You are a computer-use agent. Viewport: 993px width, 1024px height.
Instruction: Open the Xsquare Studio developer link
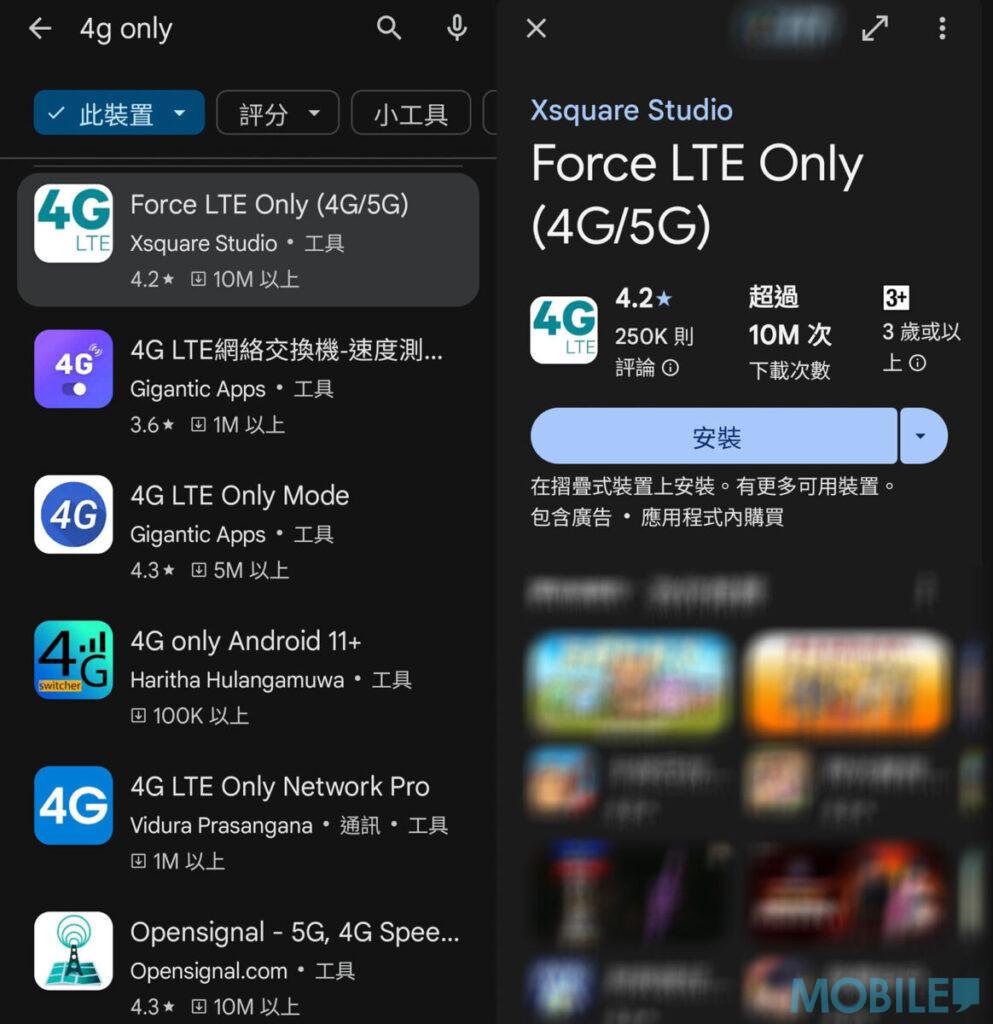click(631, 111)
